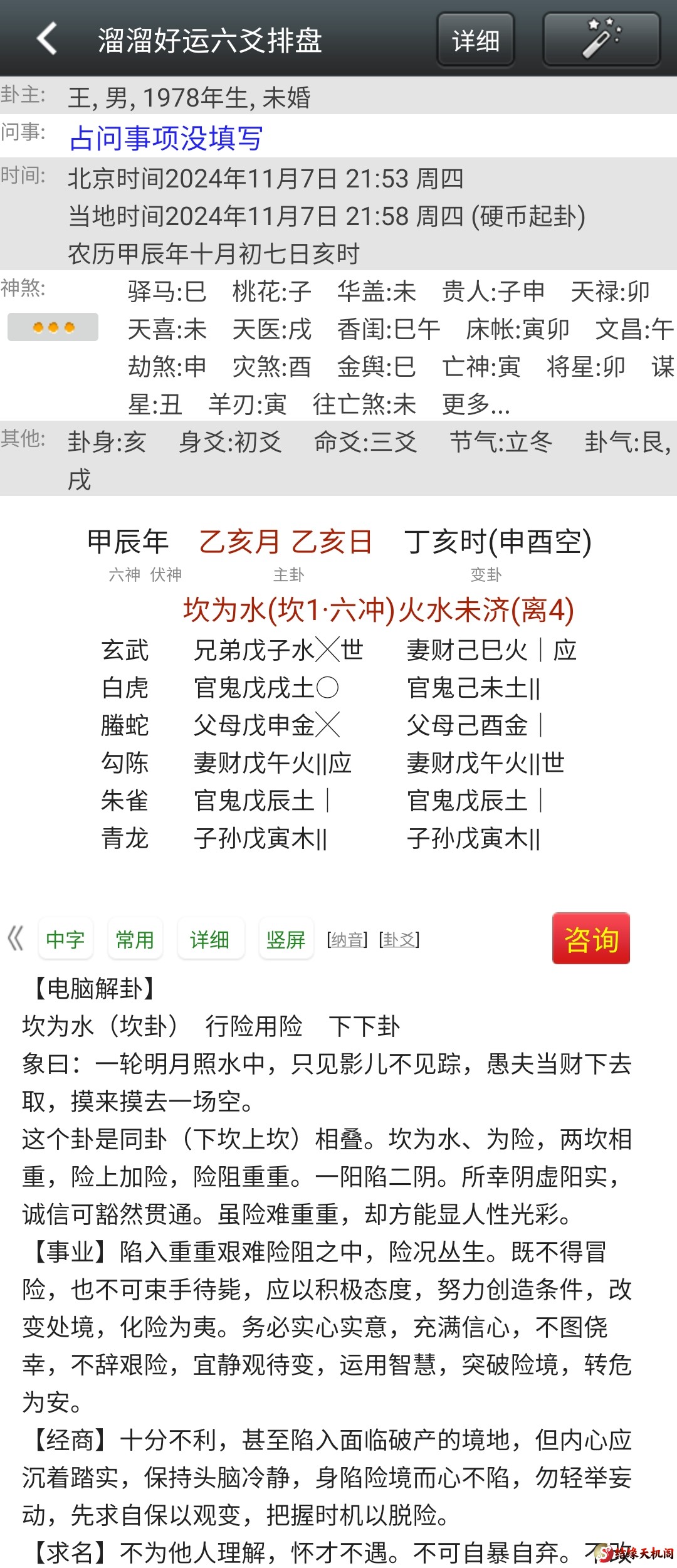Open the 卦爻 link
The height and width of the screenshot is (1568, 677).
click(x=399, y=939)
